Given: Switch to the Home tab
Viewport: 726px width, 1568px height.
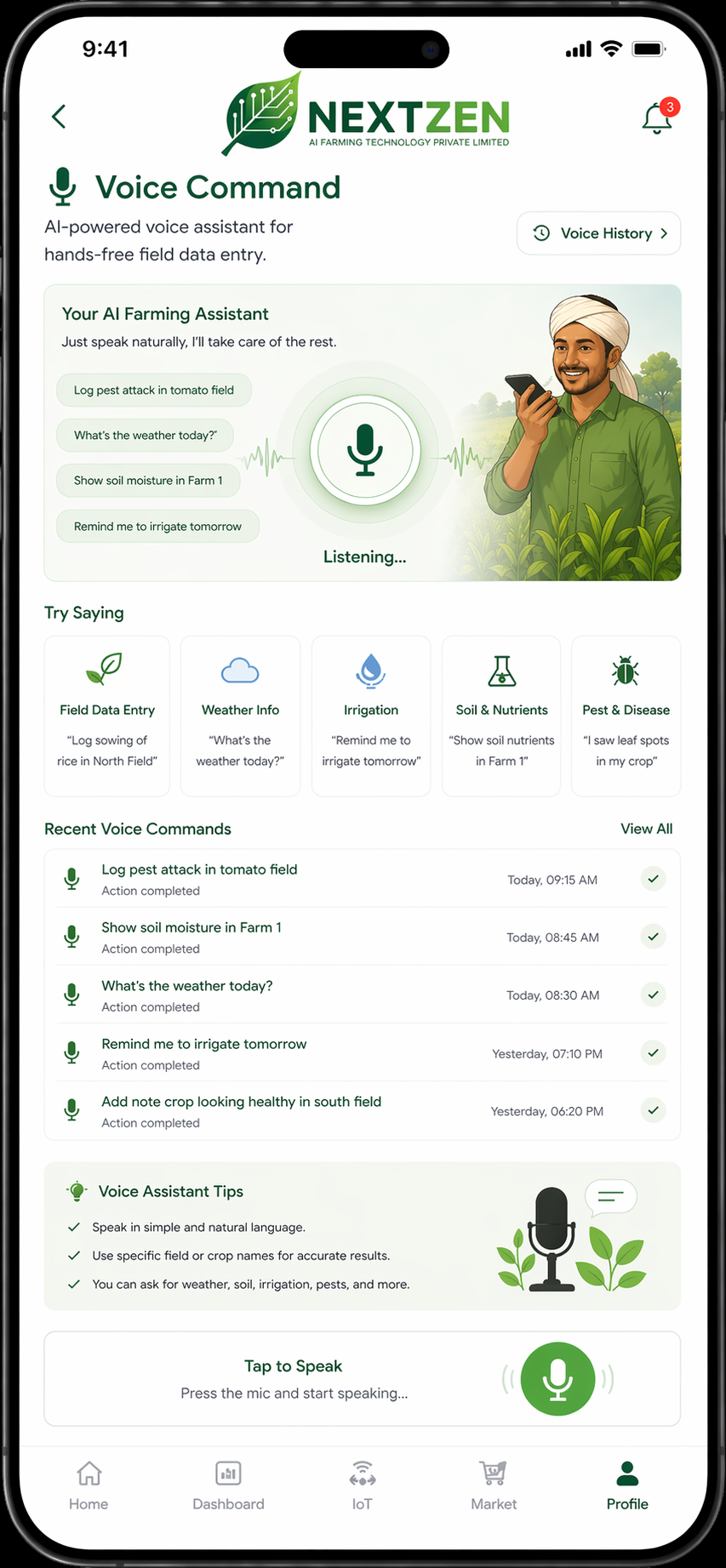Looking at the screenshot, I should click(89, 1485).
